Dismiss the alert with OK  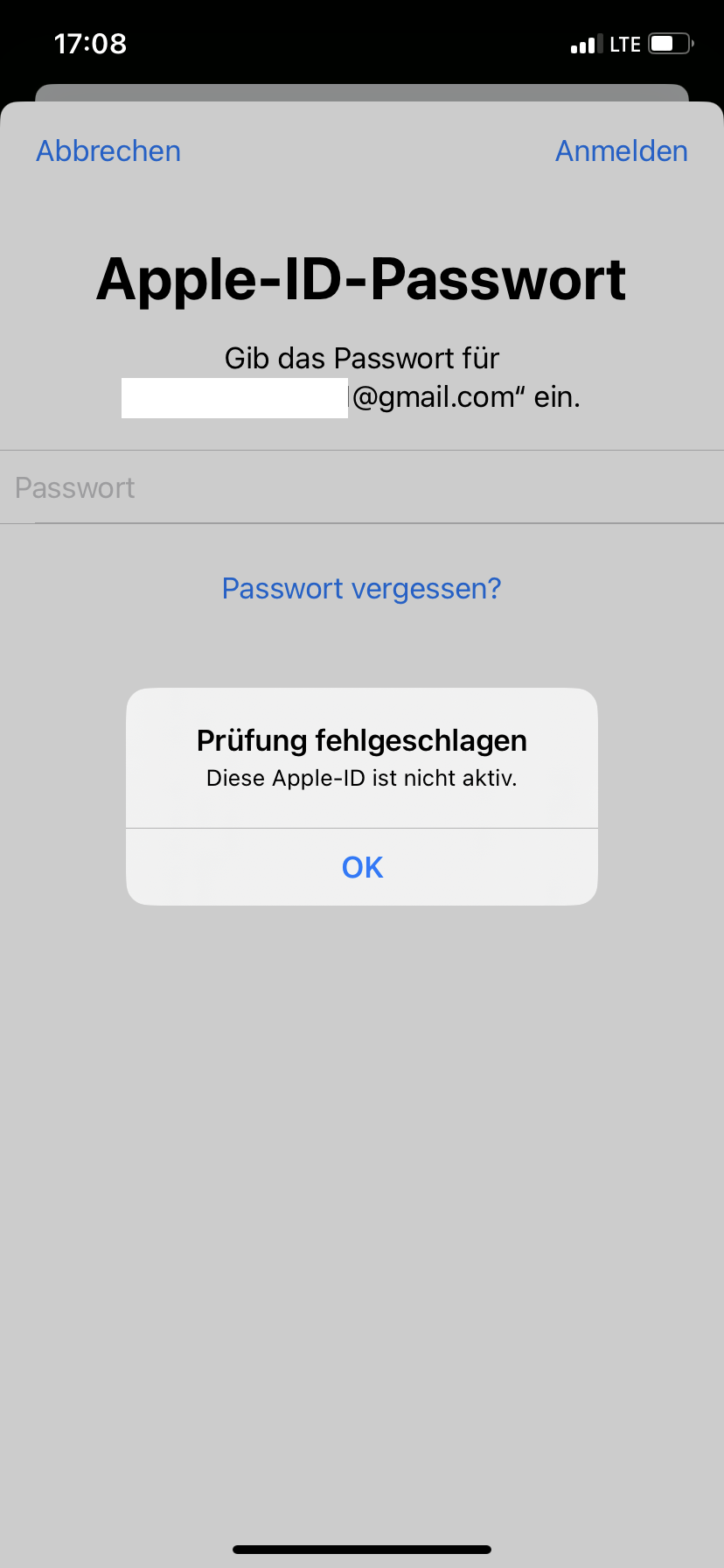click(362, 867)
